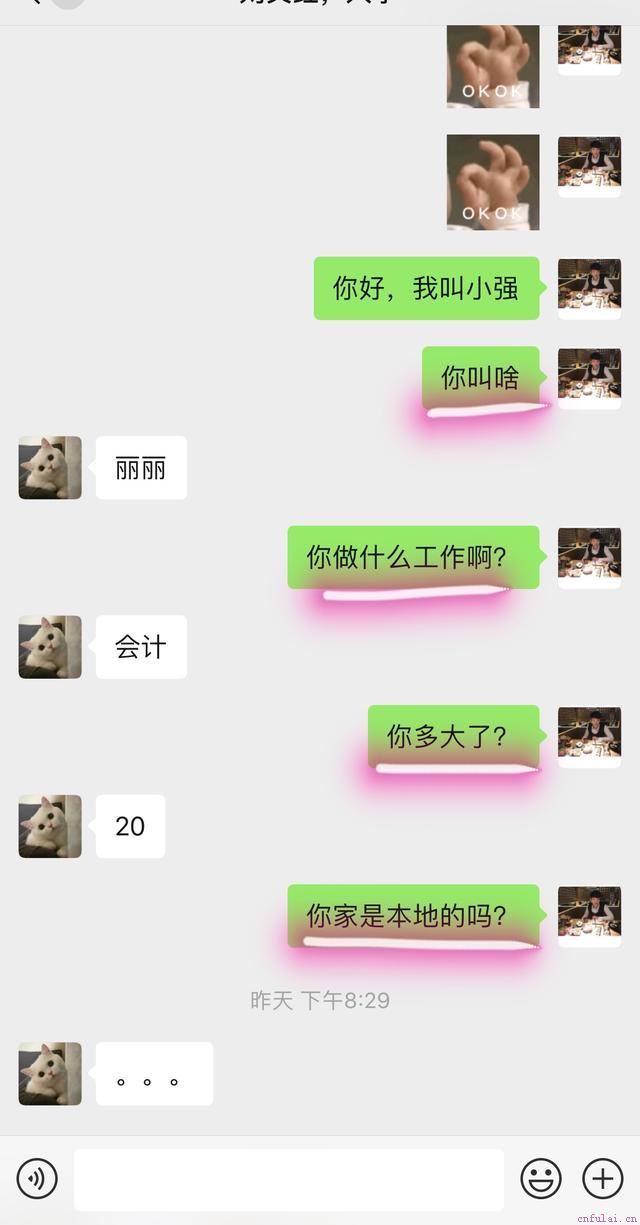
Task: Open cat avatar profile beside 丽丽
Action: (x=50, y=467)
